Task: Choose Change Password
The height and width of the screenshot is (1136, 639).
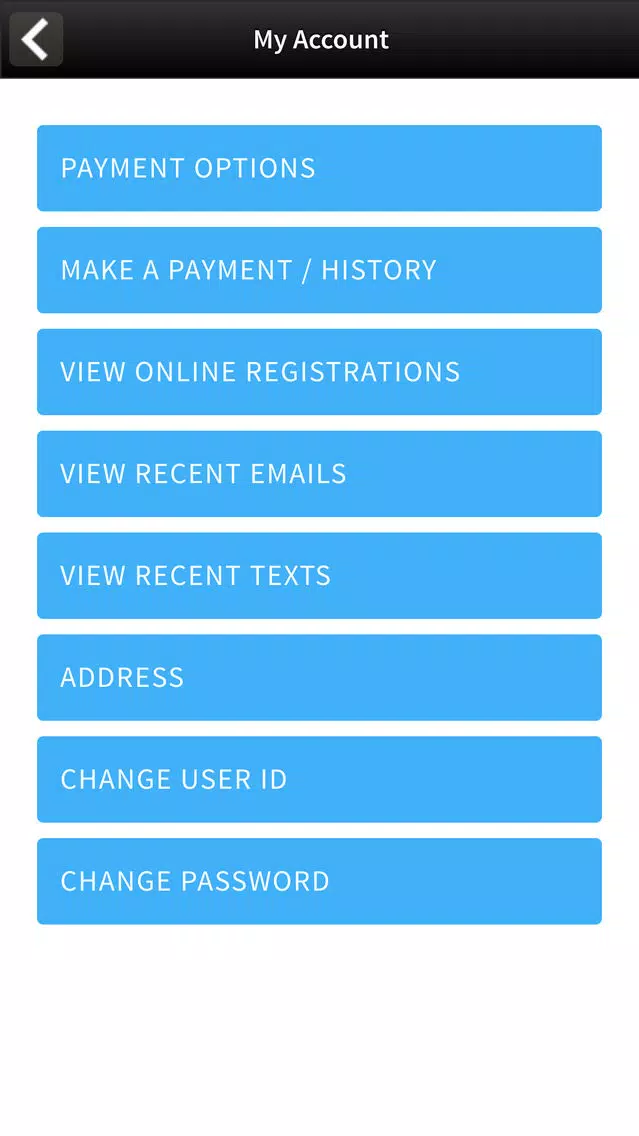Action: tap(320, 881)
